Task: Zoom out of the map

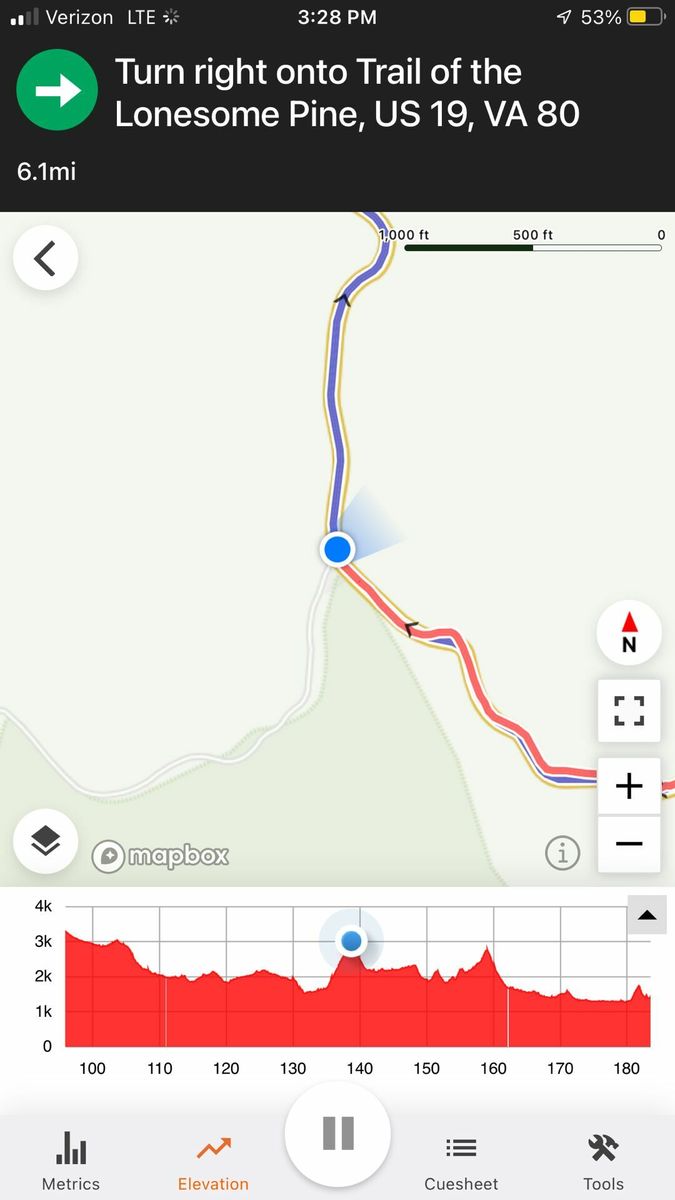Action: pyautogui.click(x=629, y=844)
